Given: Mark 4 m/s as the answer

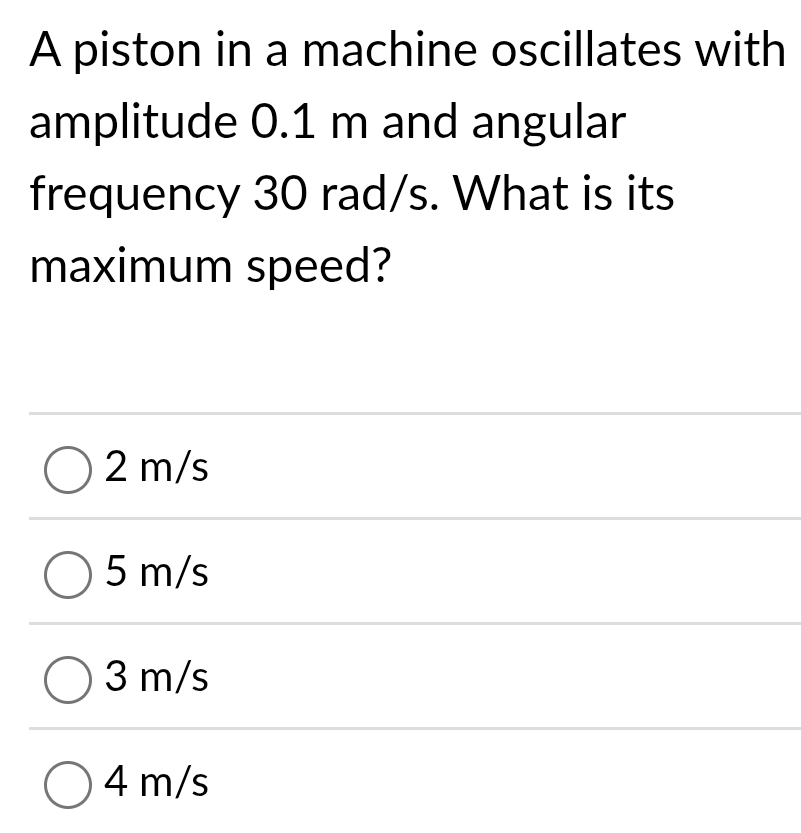Looking at the screenshot, I should pyautogui.click(x=68, y=782).
